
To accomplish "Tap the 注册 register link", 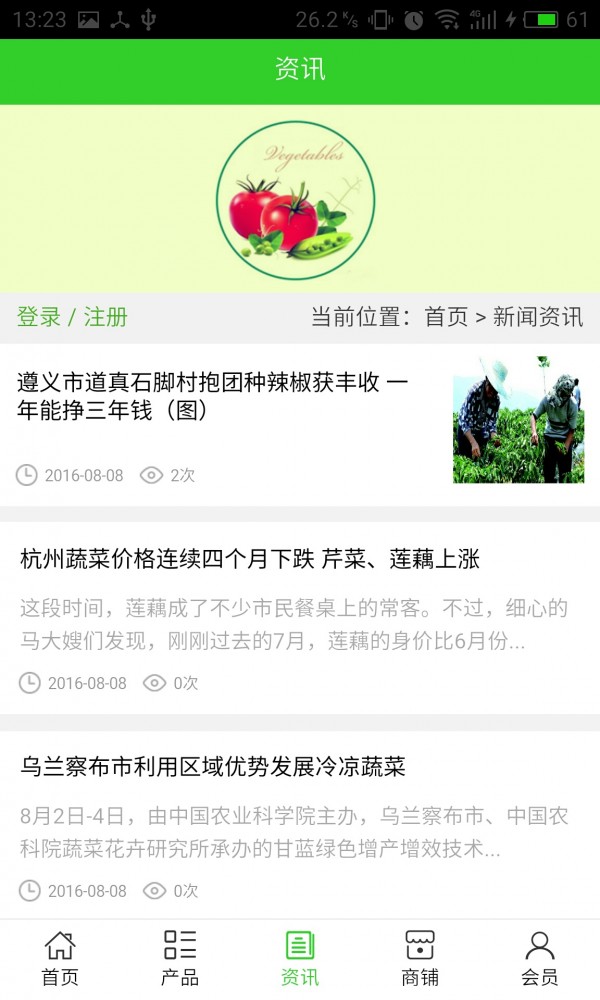I will click(x=106, y=317).
